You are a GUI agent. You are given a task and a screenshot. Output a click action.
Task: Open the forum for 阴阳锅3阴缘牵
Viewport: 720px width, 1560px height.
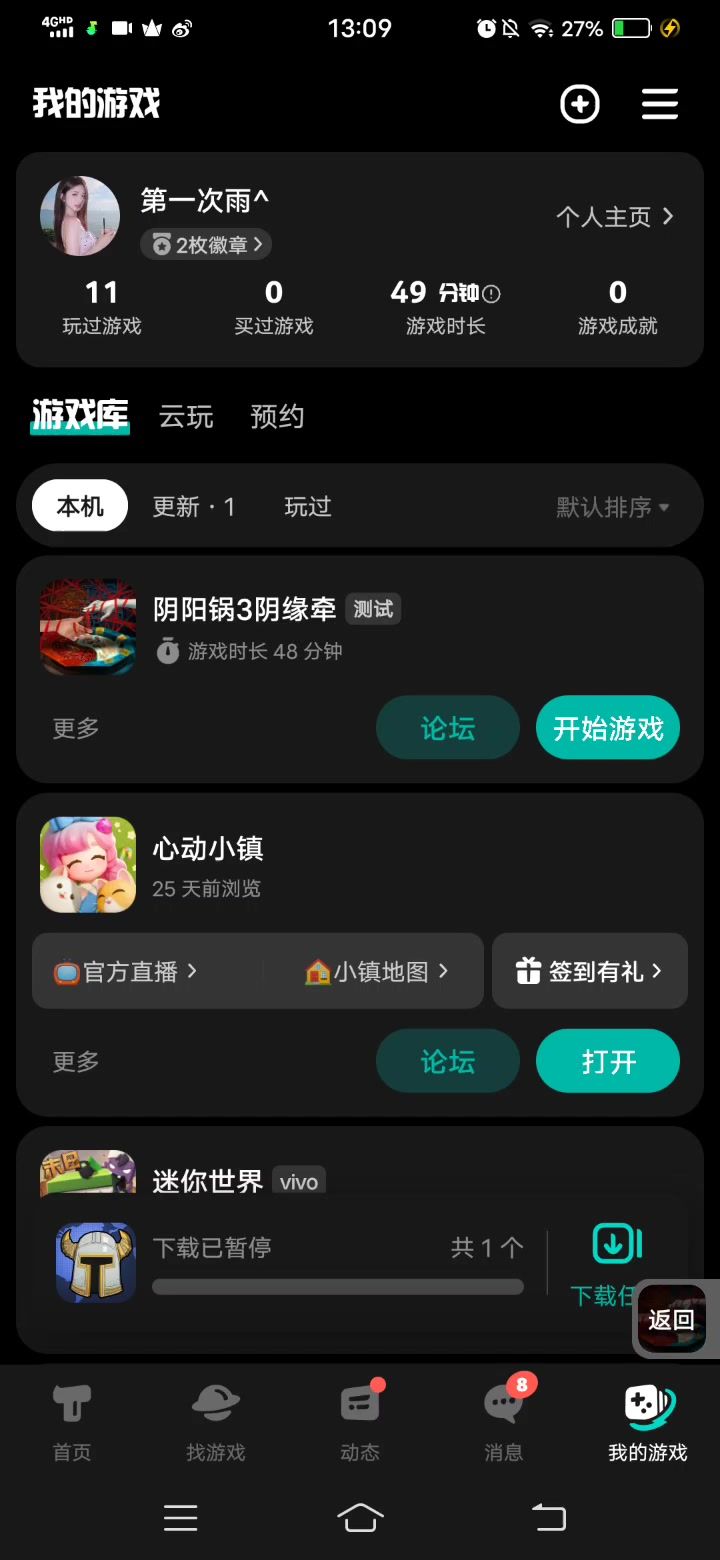tap(448, 728)
